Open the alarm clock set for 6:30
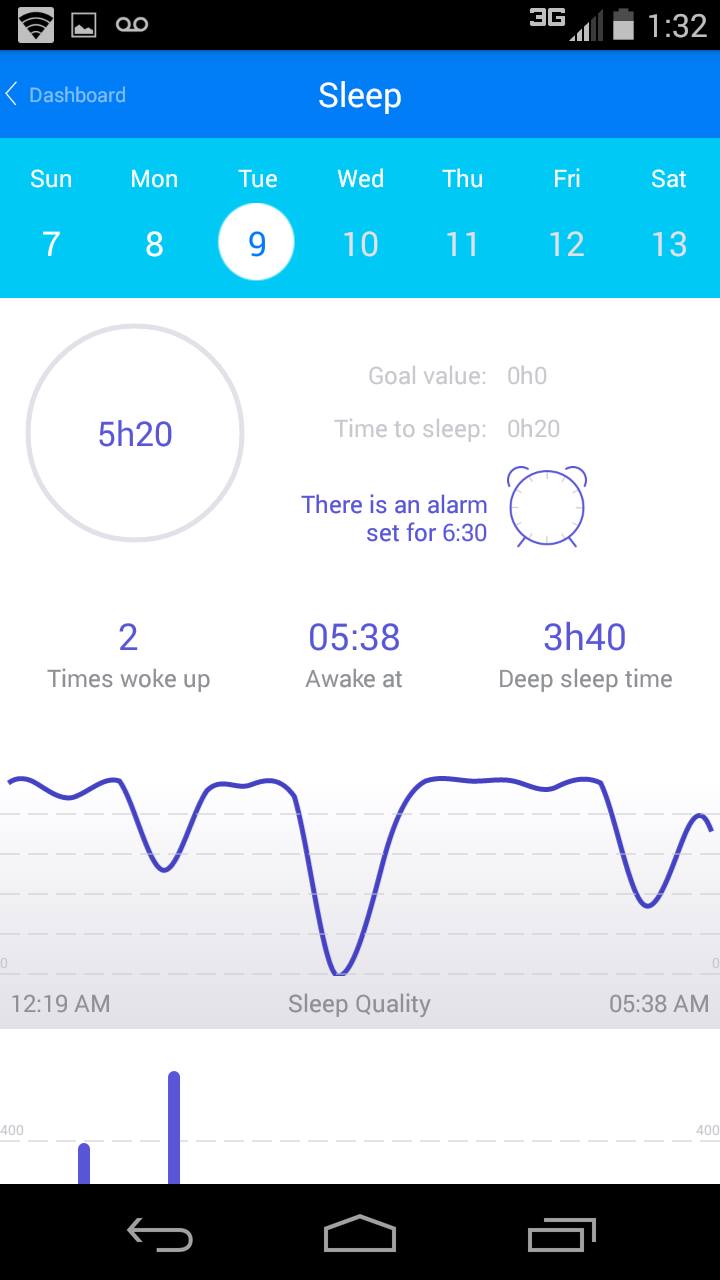This screenshot has height=1280, width=720. click(546, 507)
